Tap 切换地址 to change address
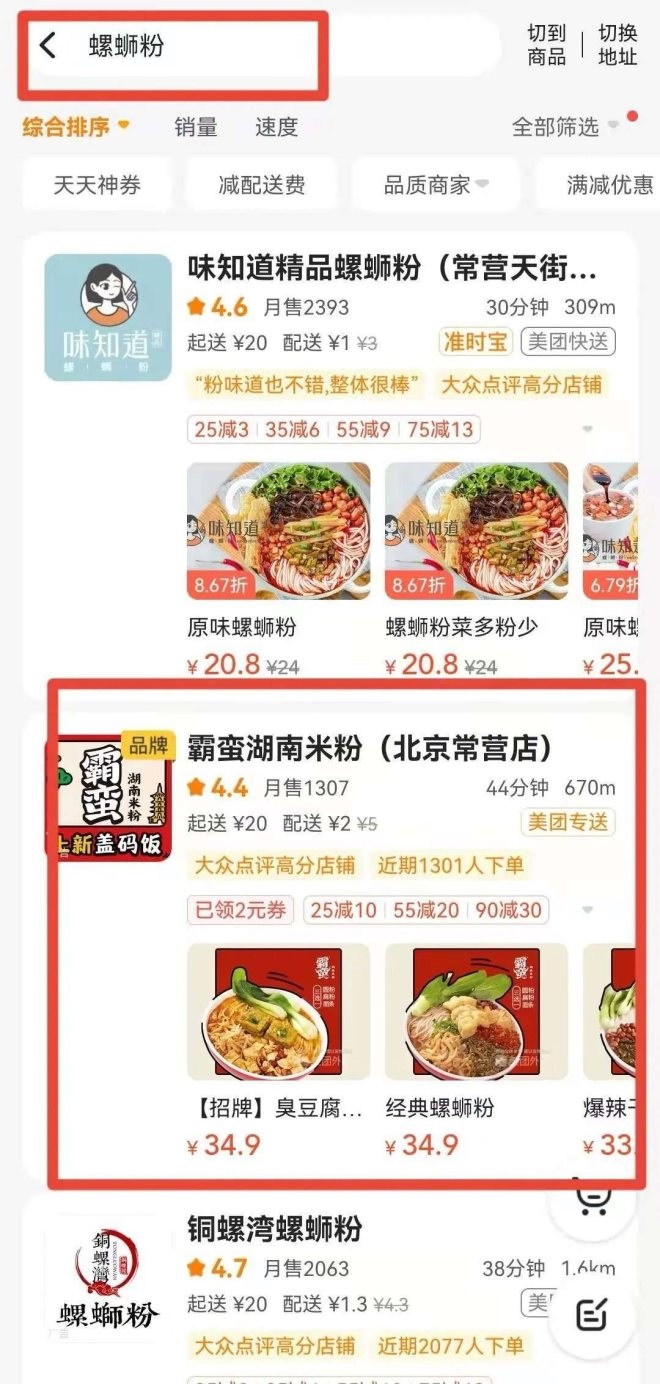This screenshot has height=1384, width=660. pos(618,46)
